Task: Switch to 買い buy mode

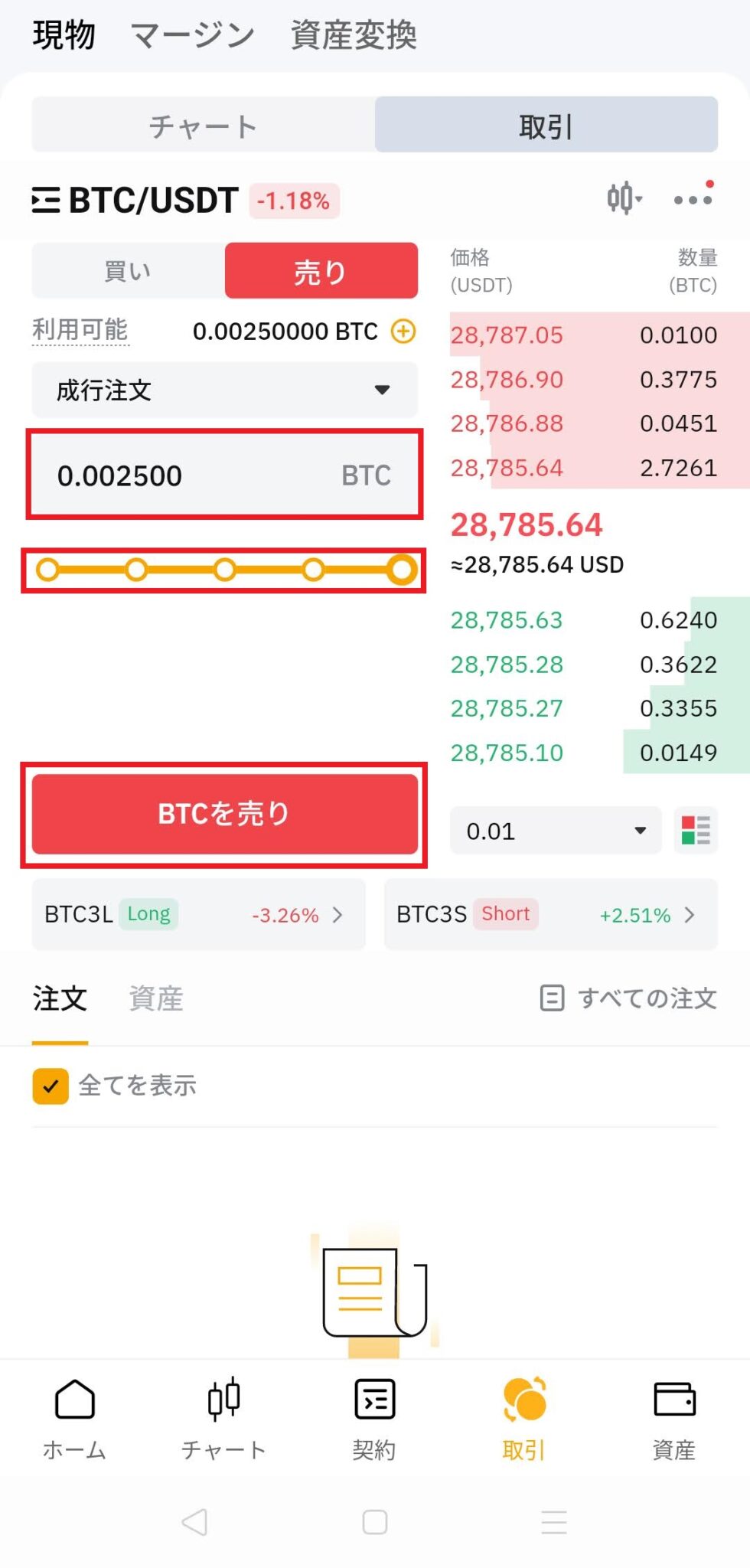Action: (x=126, y=269)
